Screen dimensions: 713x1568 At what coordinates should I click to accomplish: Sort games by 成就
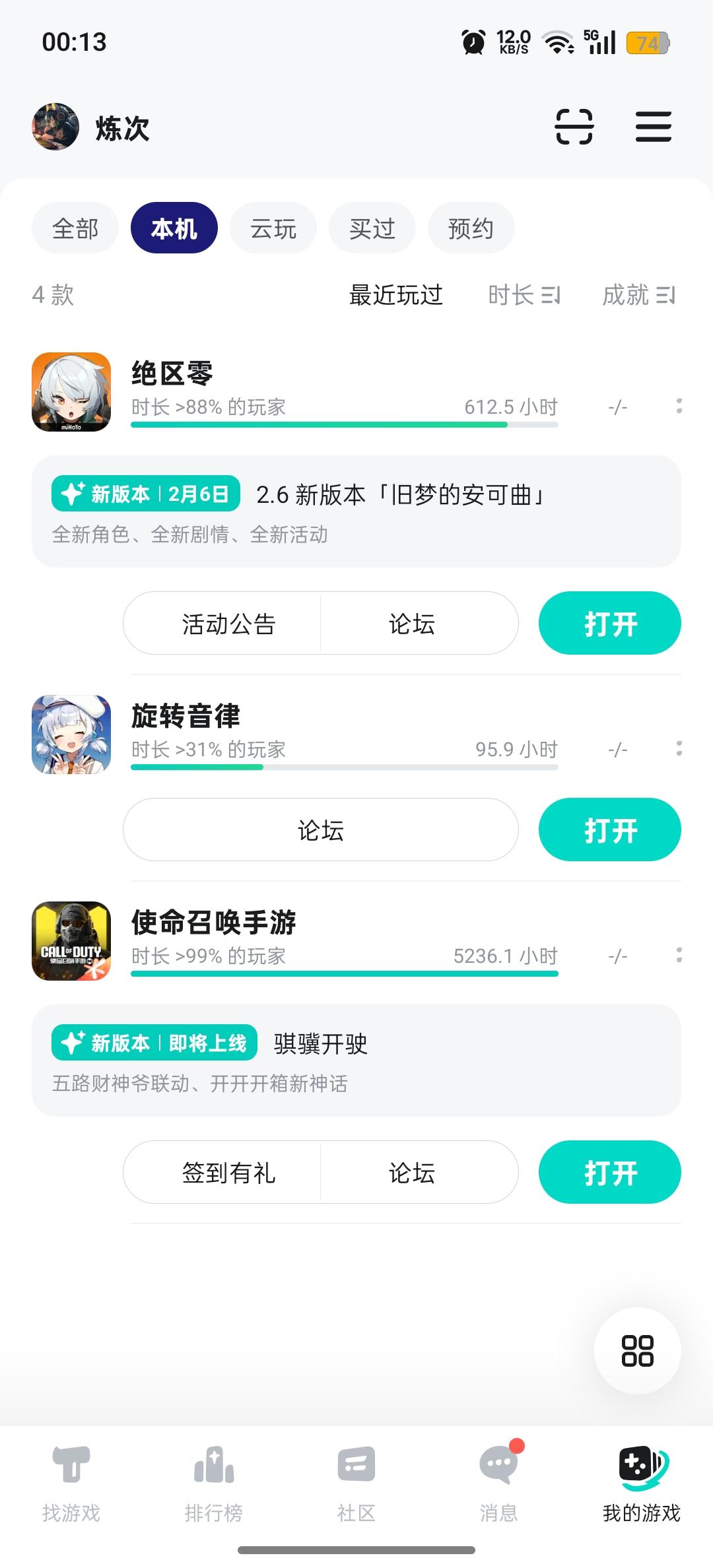[638, 295]
